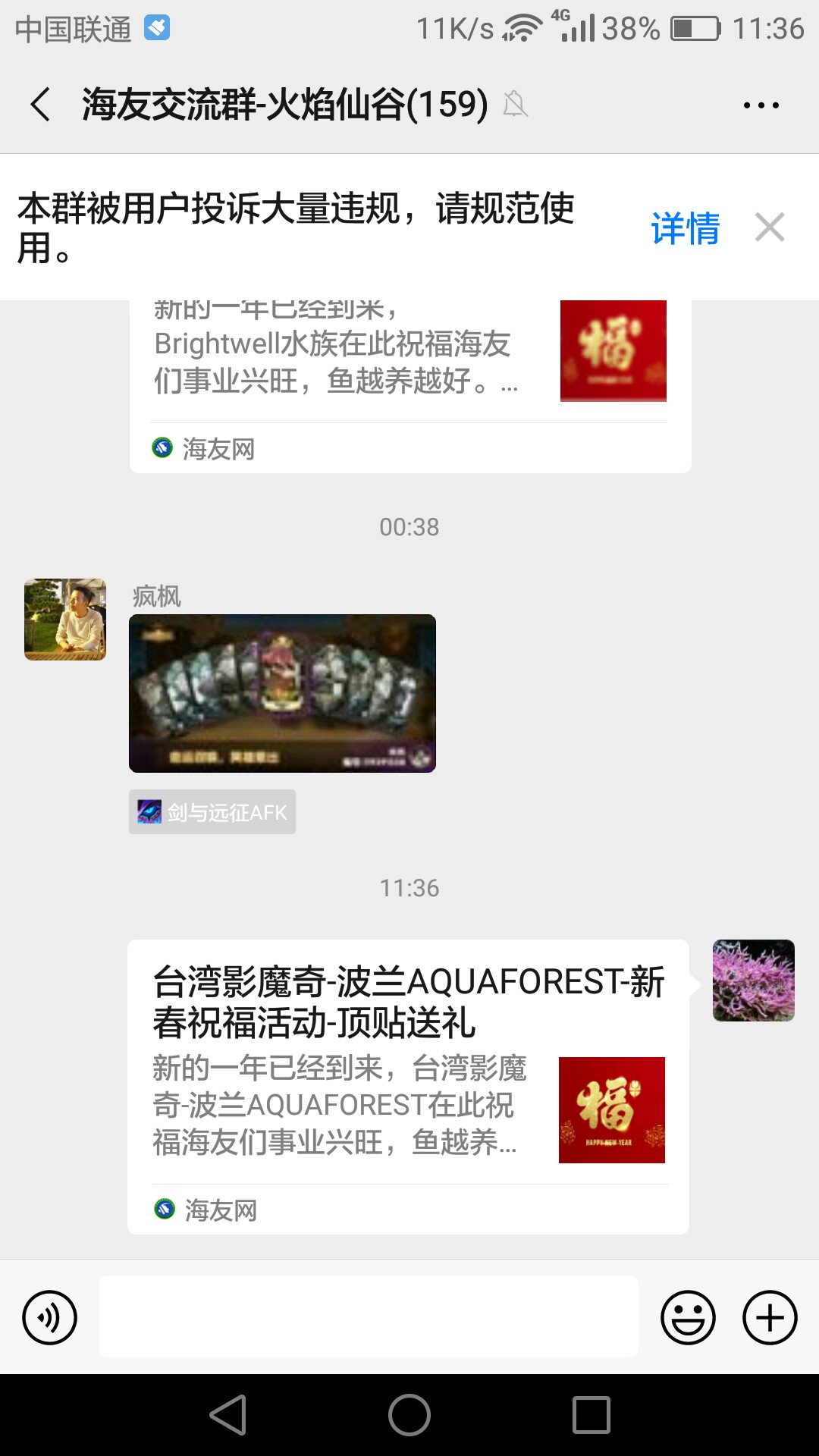The image size is (819, 1456).
Task: Focus the message text field
Action: [368, 1316]
